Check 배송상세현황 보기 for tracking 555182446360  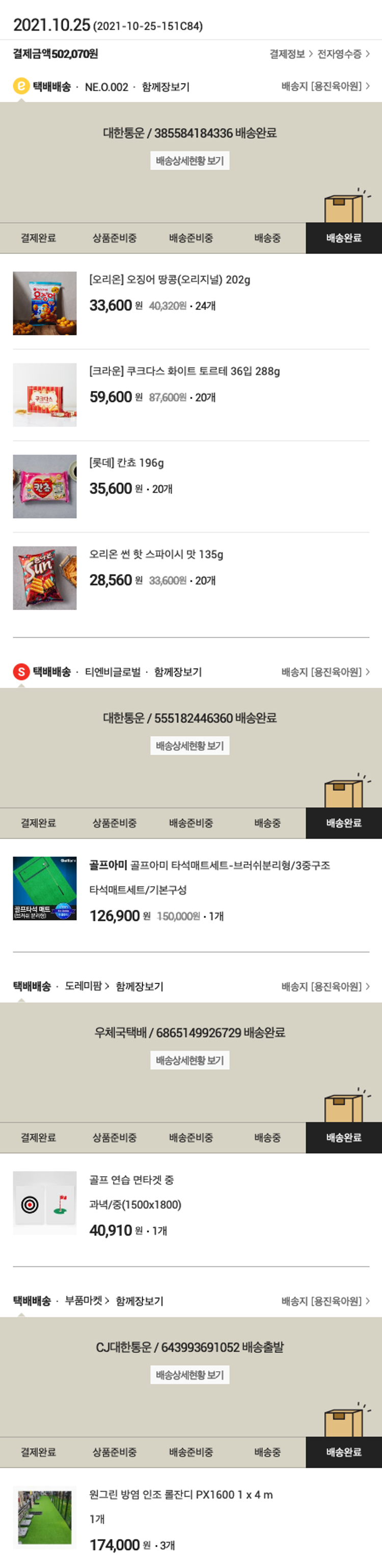point(189,746)
